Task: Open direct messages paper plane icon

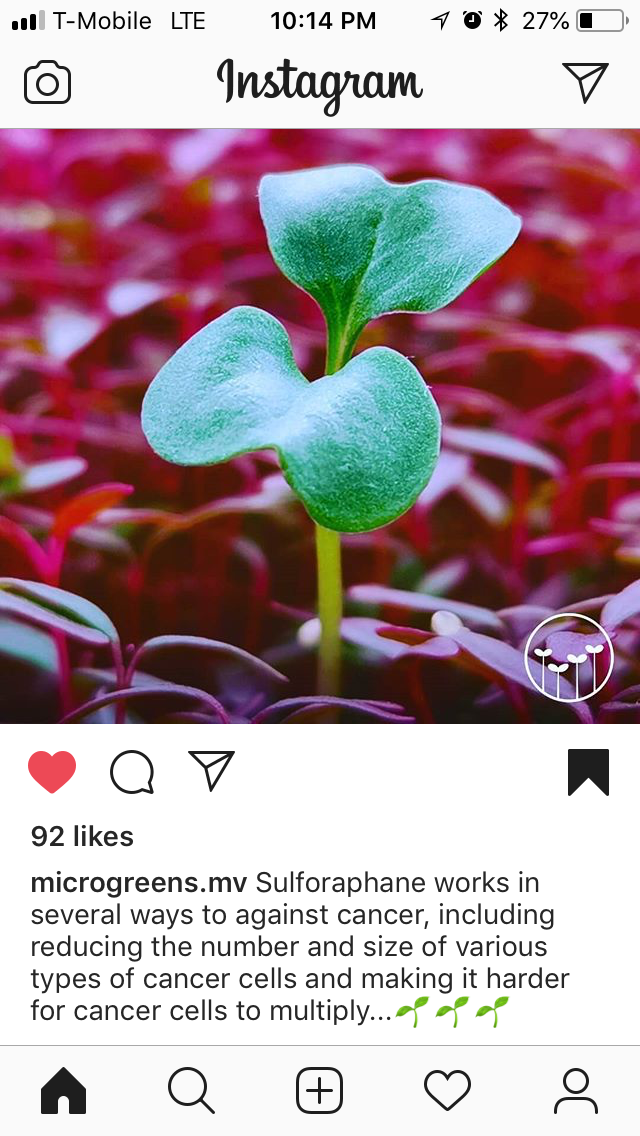Action: click(x=585, y=82)
